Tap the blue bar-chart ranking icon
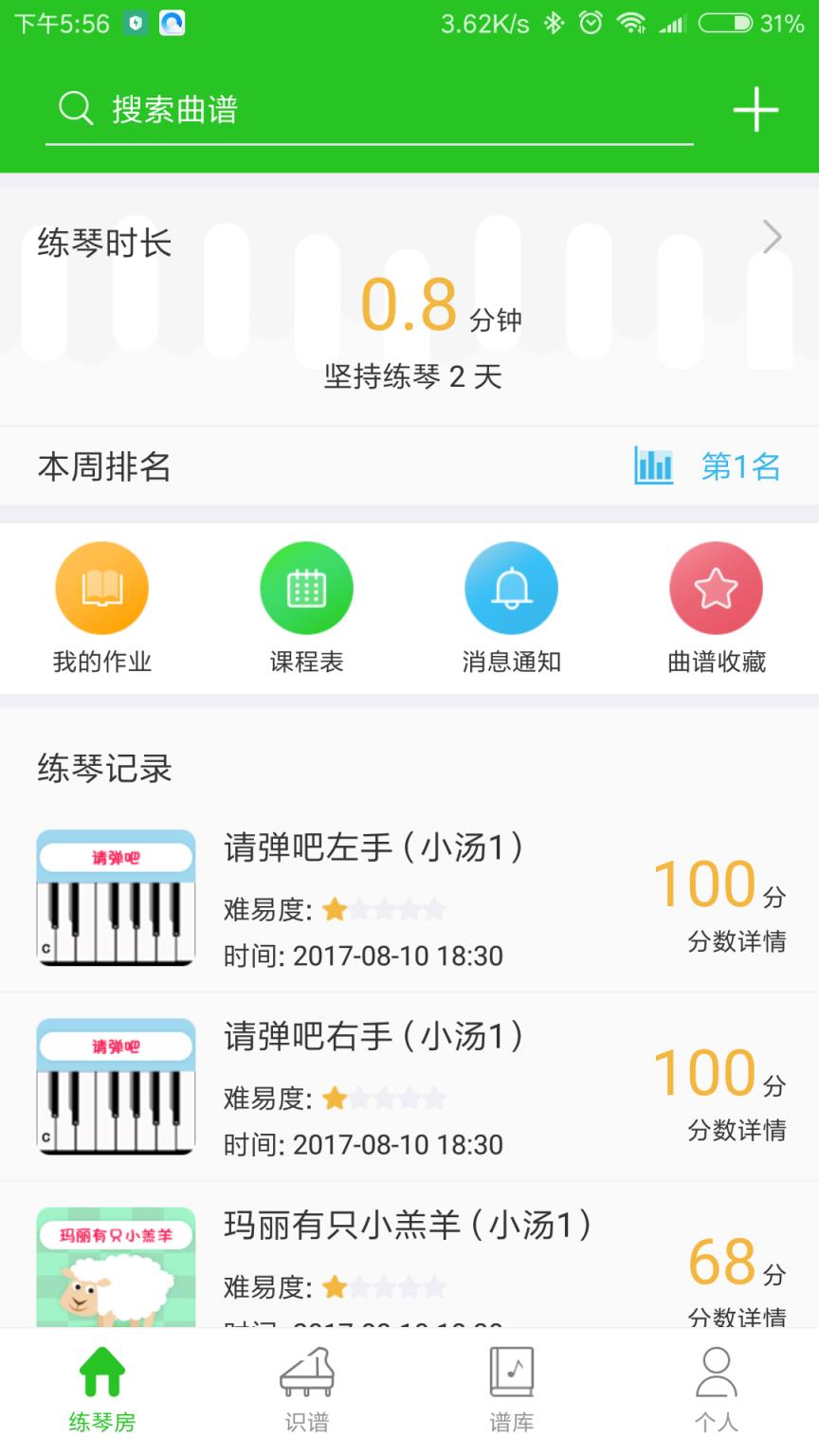The image size is (819, 1456). [653, 466]
